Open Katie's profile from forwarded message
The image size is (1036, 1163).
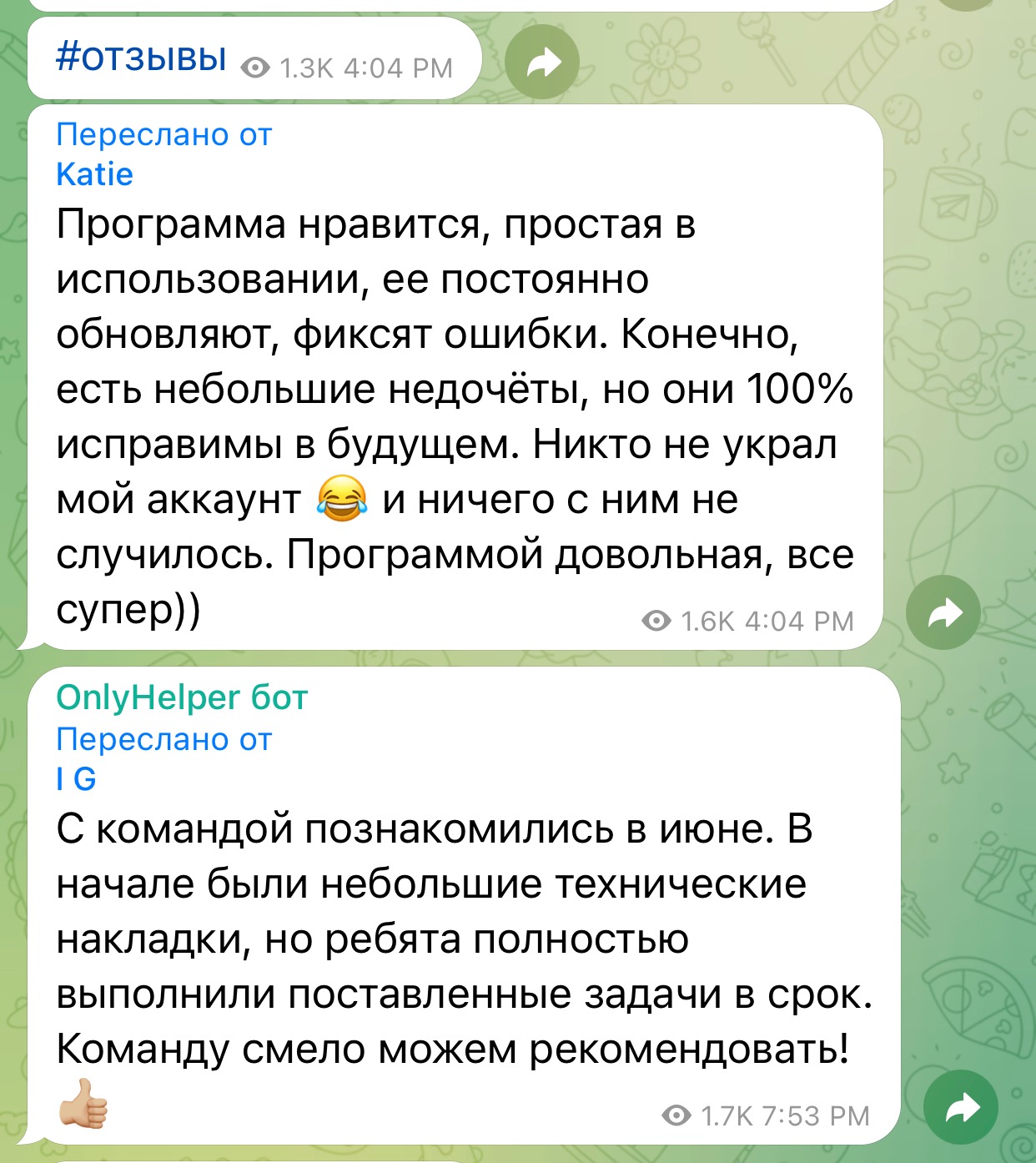(94, 174)
